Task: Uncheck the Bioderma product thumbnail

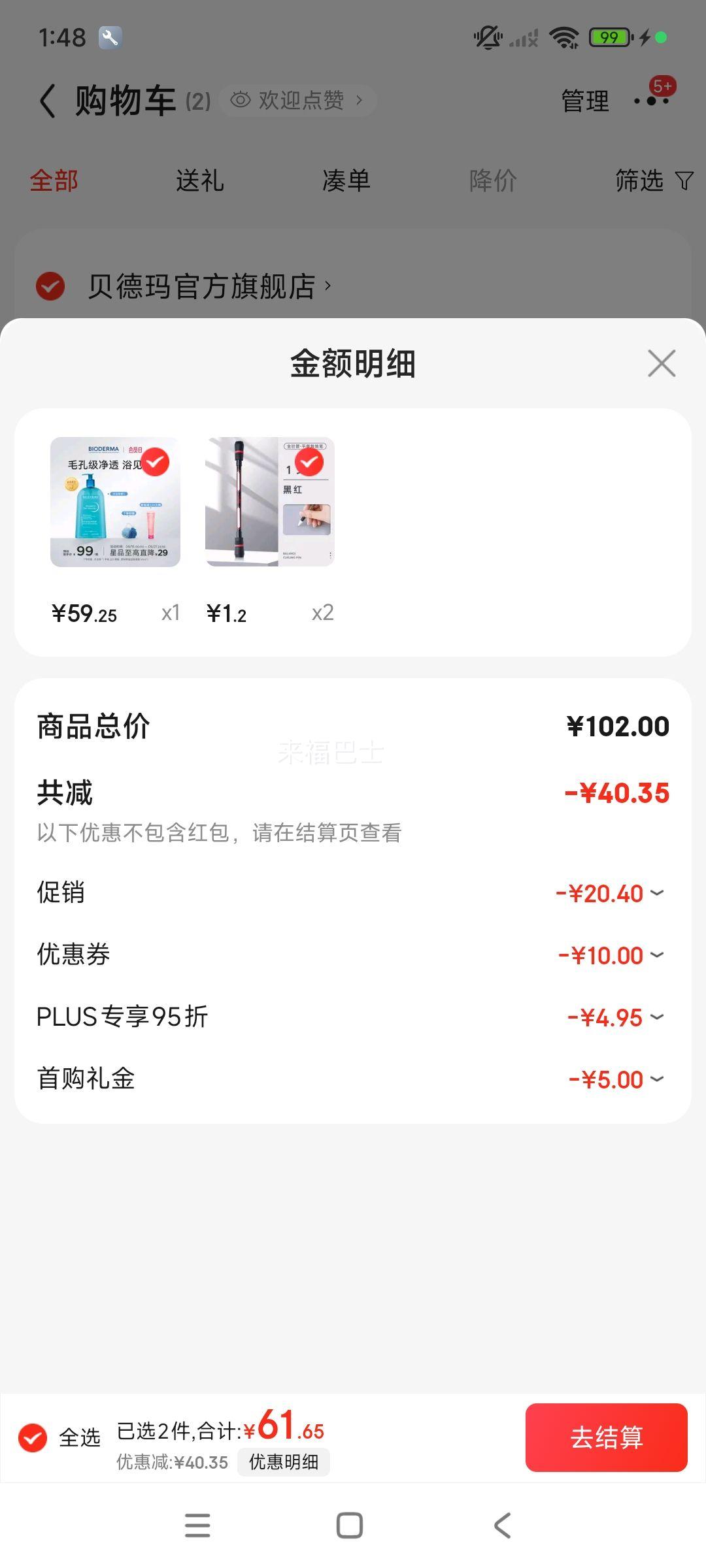Action: click(x=156, y=462)
